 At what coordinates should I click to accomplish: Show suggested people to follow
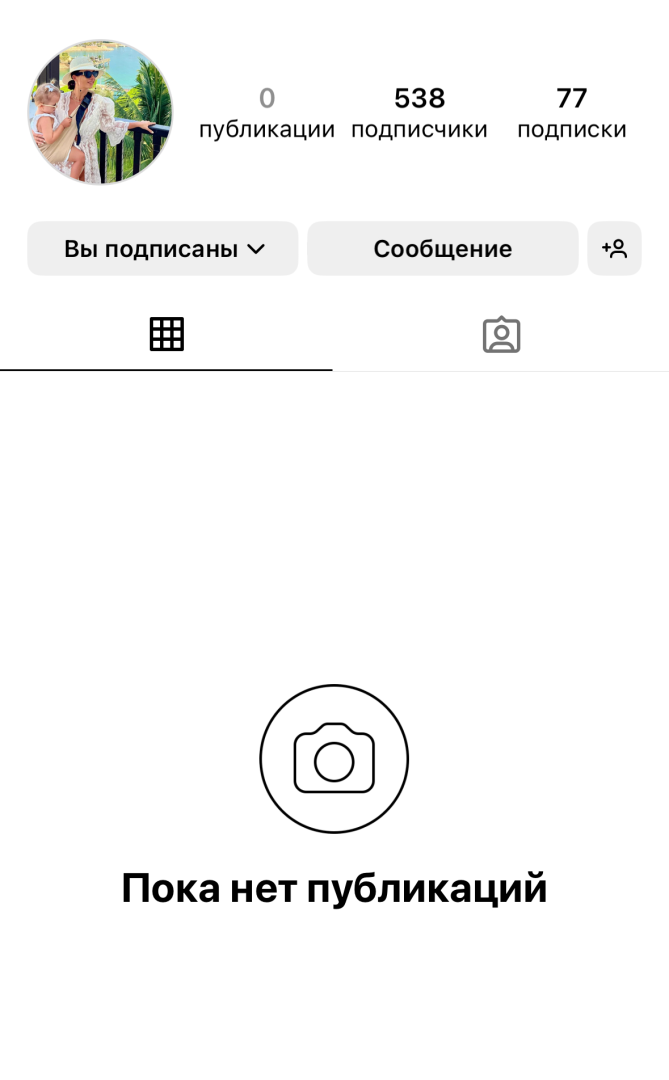(614, 249)
